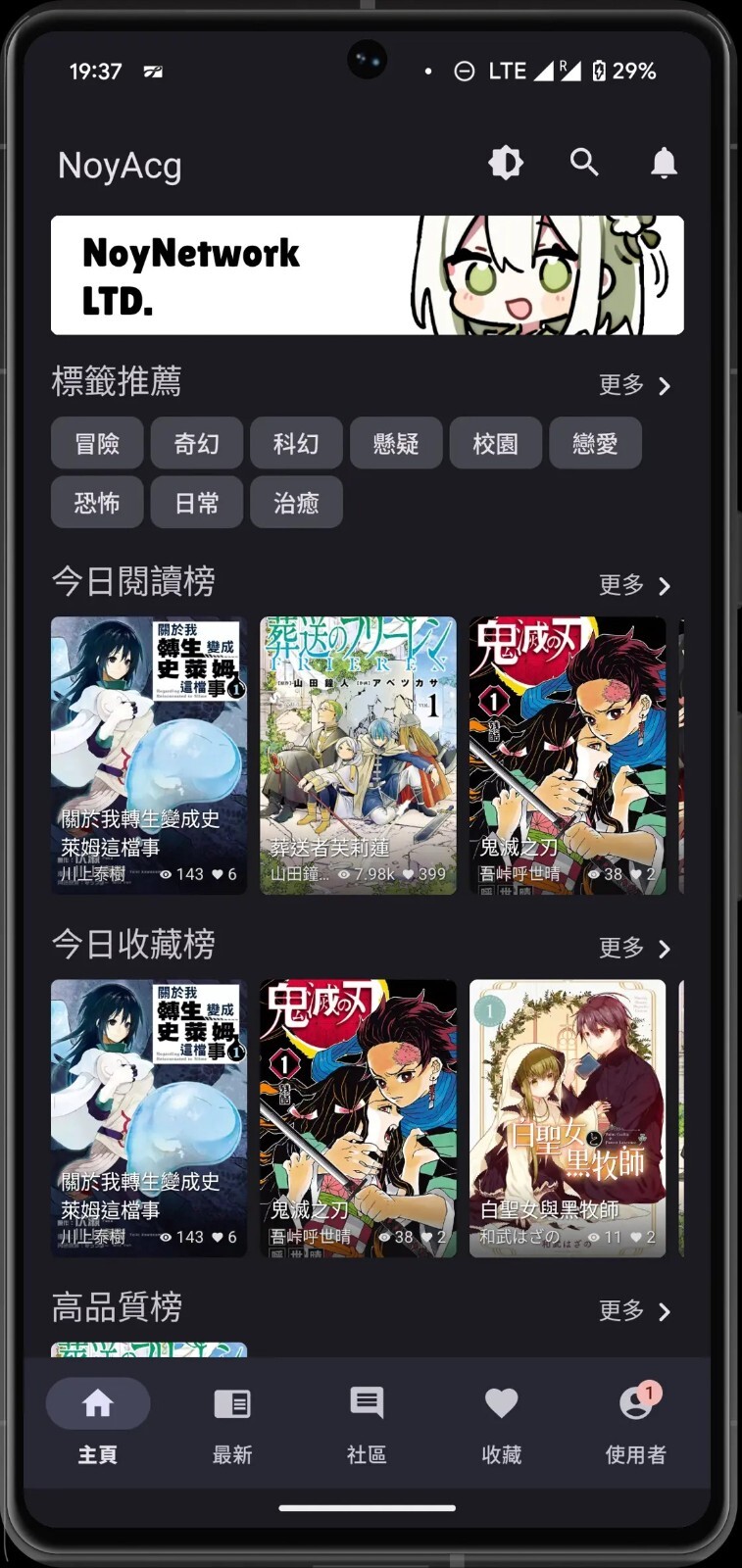
Task: Select the 奇幻 tag chip
Action: click(x=197, y=444)
